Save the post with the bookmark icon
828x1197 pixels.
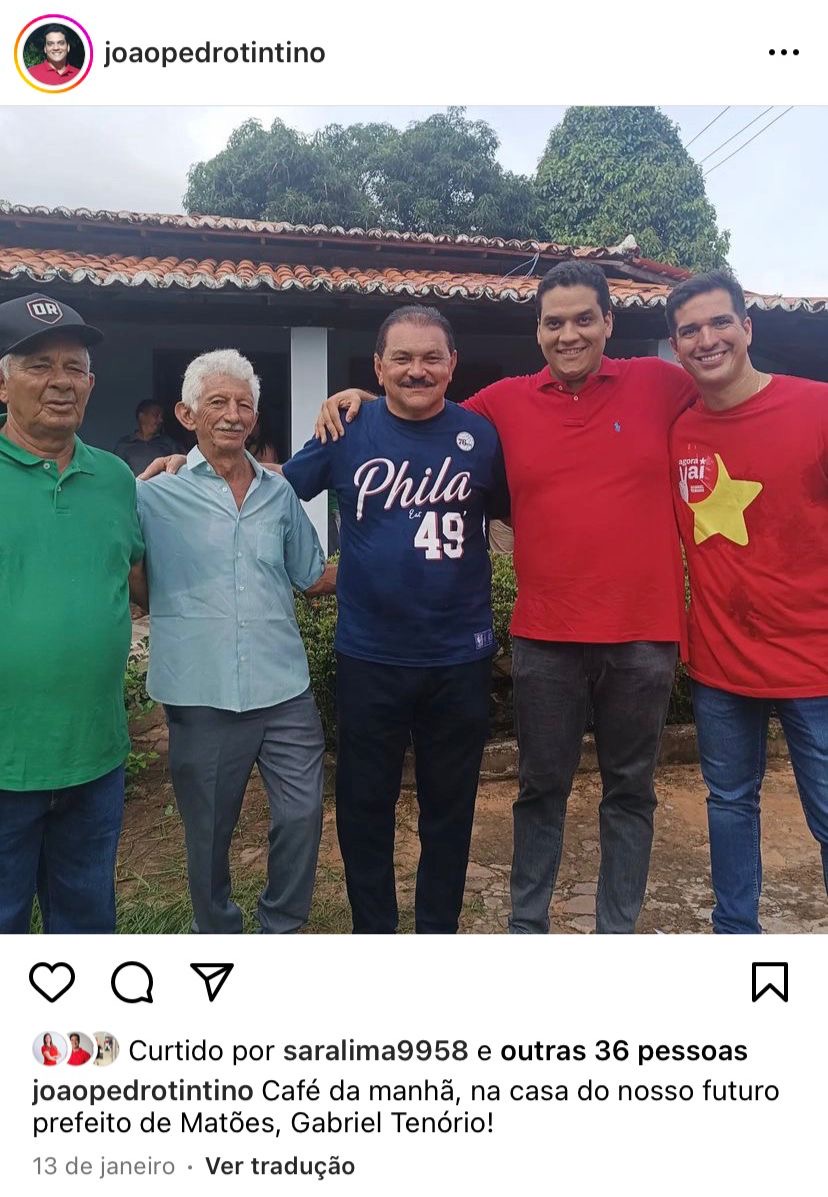769,982
